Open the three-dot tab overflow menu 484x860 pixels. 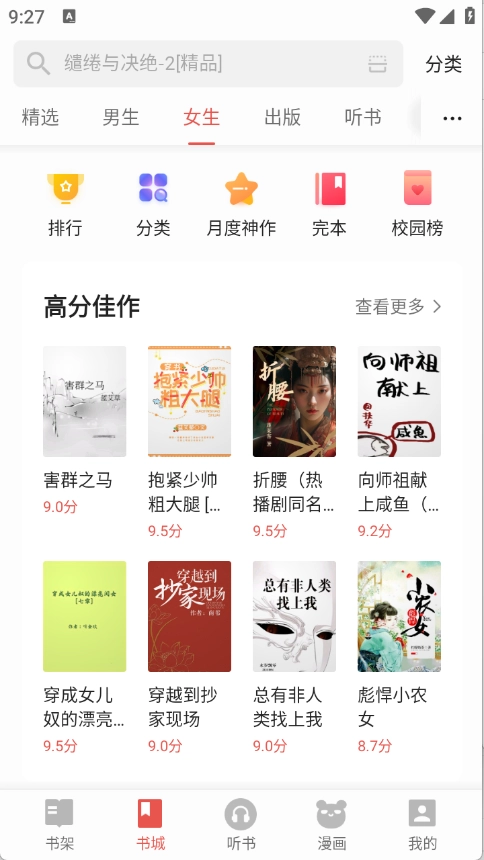pyautogui.click(x=452, y=118)
